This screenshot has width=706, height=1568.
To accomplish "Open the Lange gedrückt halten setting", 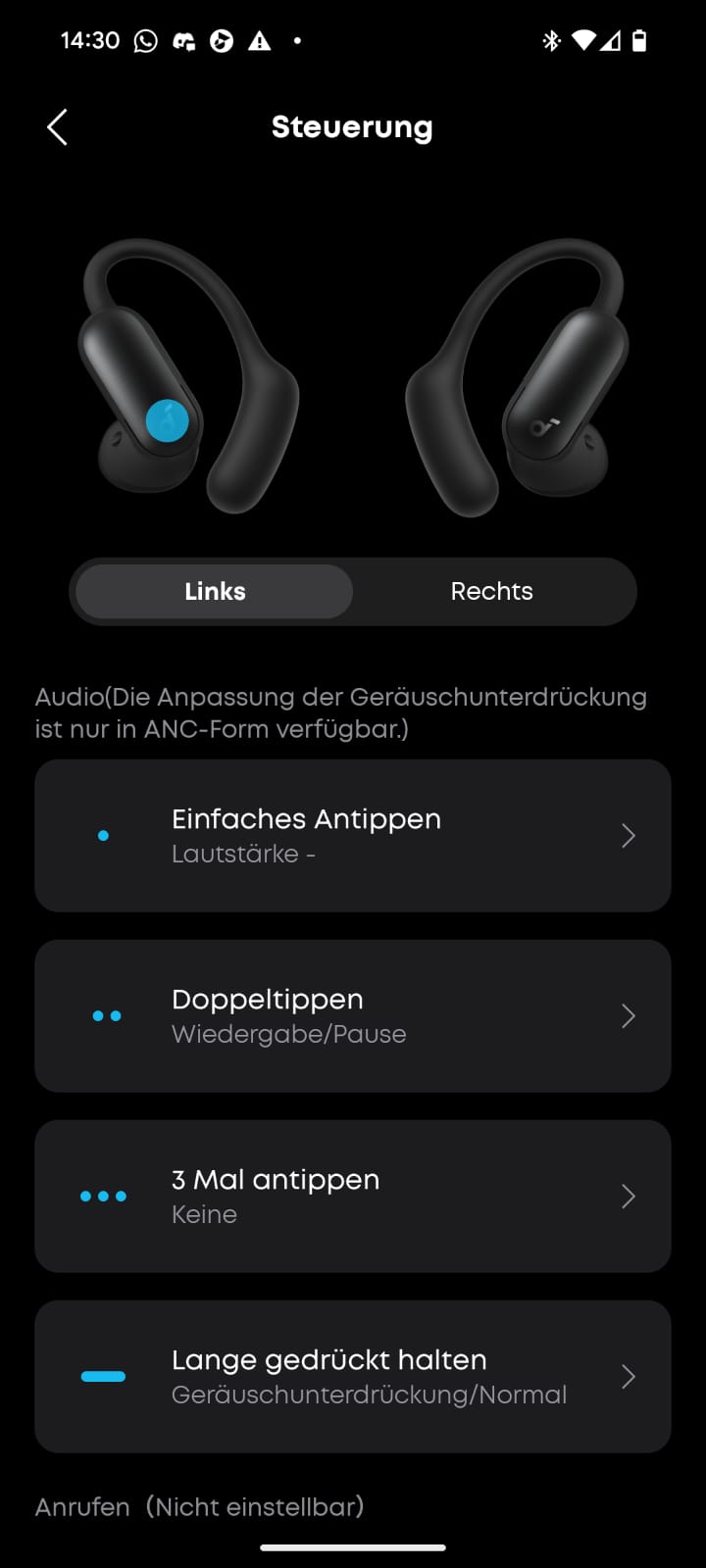I will 353,1377.
